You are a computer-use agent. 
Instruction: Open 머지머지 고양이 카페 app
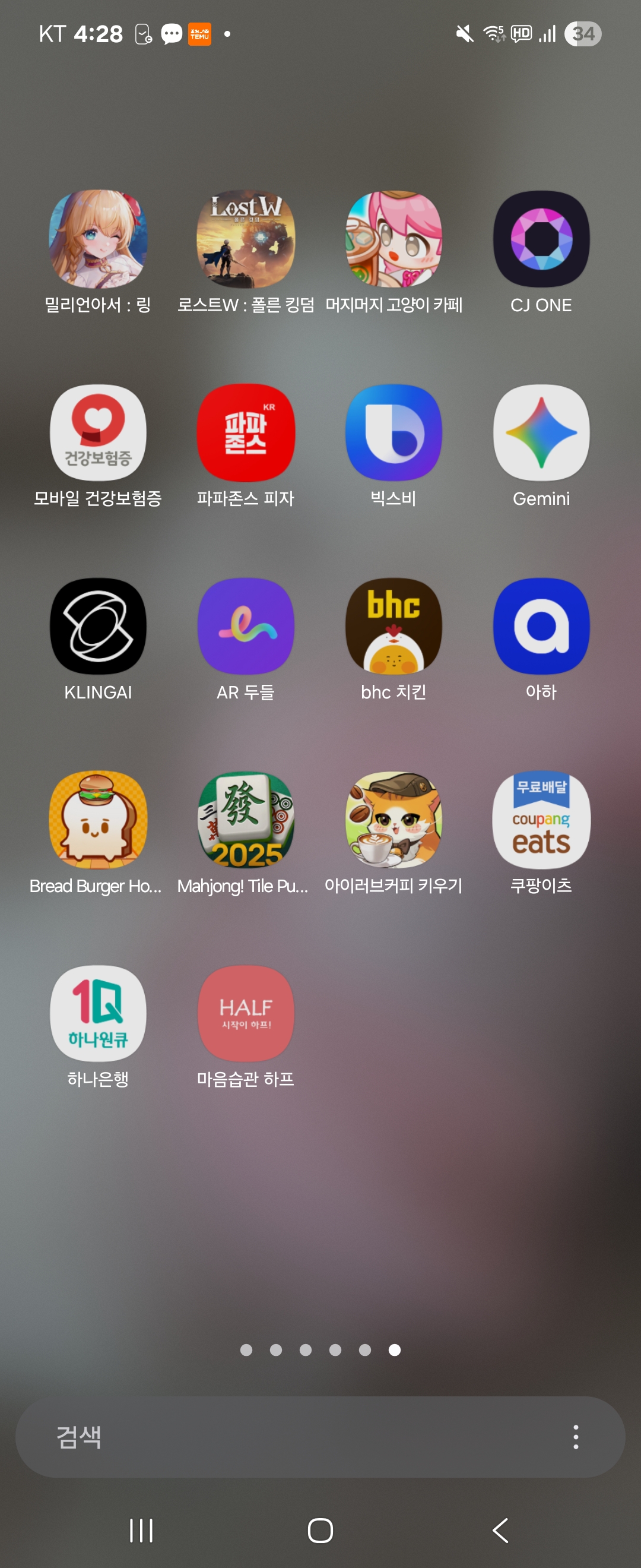[394, 239]
